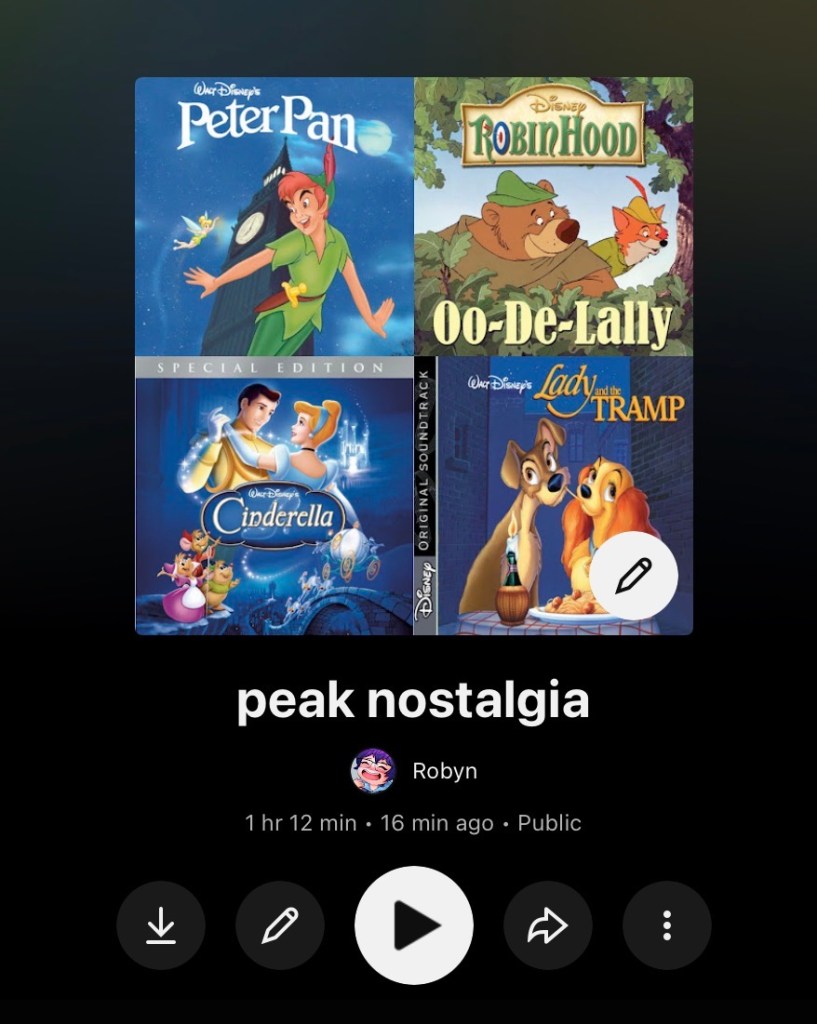Play the peak nostalgia playlist

point(413,925)
